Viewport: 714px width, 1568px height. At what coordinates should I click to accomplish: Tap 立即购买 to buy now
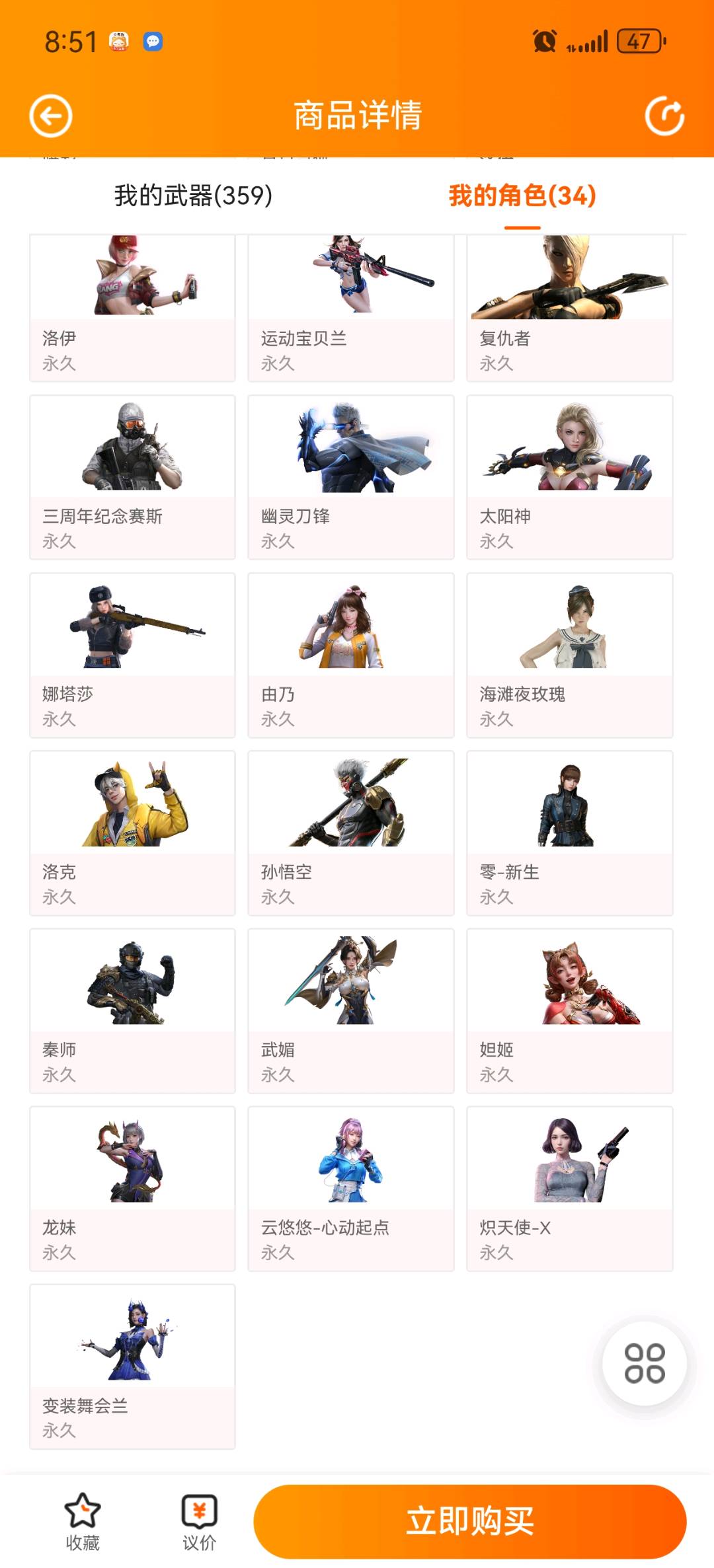469,1521
